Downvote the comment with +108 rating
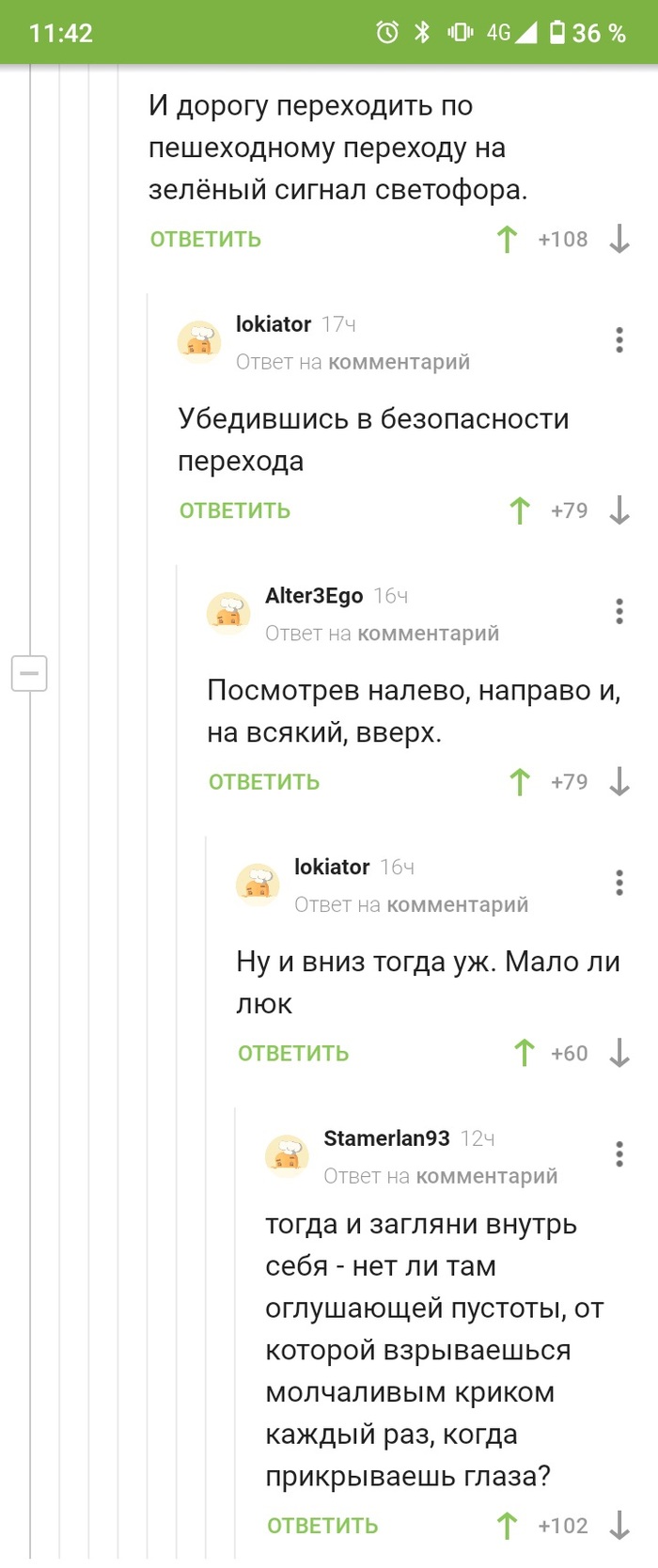 click(619, 239)
